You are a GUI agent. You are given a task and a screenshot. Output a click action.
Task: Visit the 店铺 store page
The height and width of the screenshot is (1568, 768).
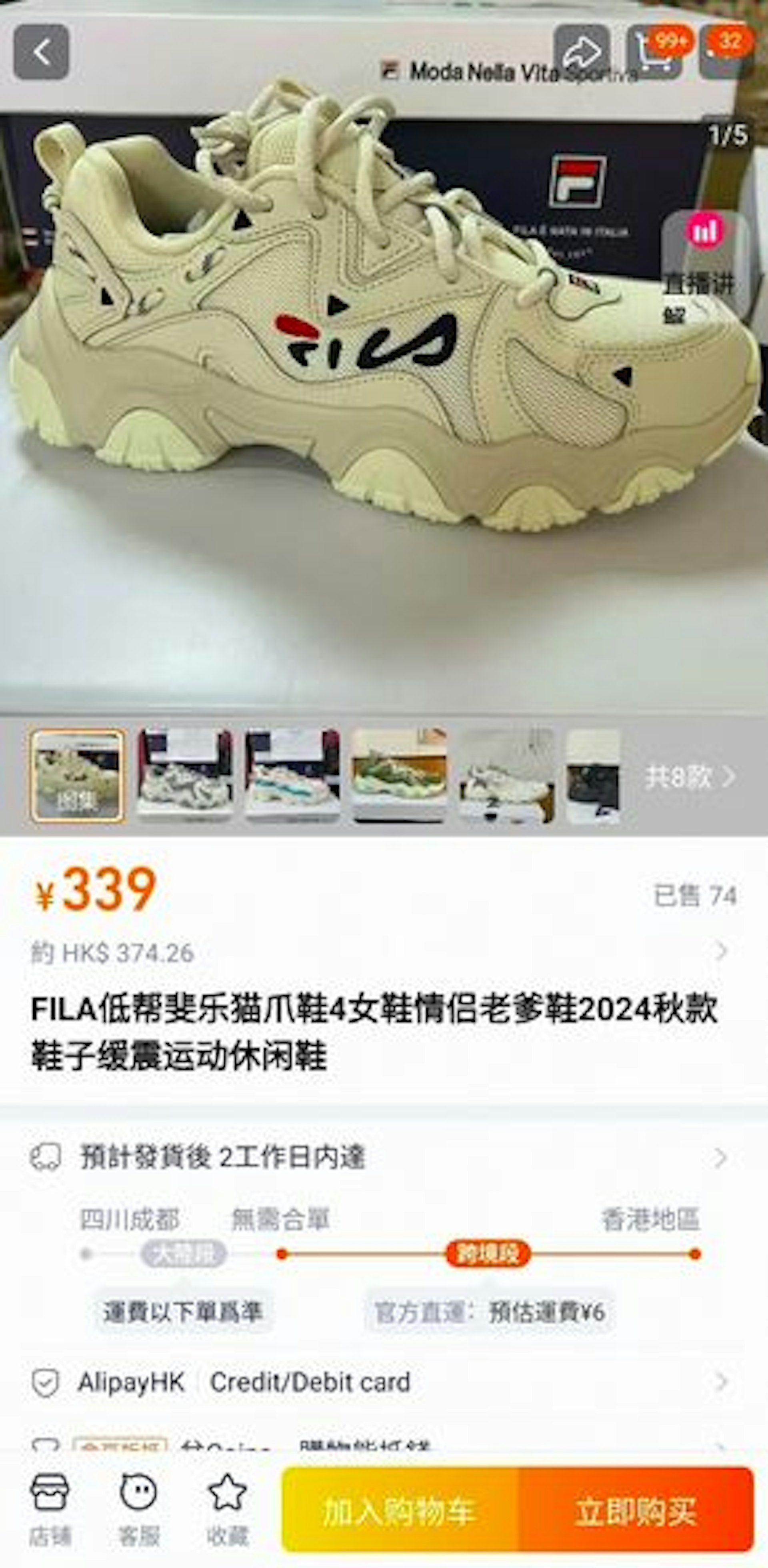point(50,1509)
